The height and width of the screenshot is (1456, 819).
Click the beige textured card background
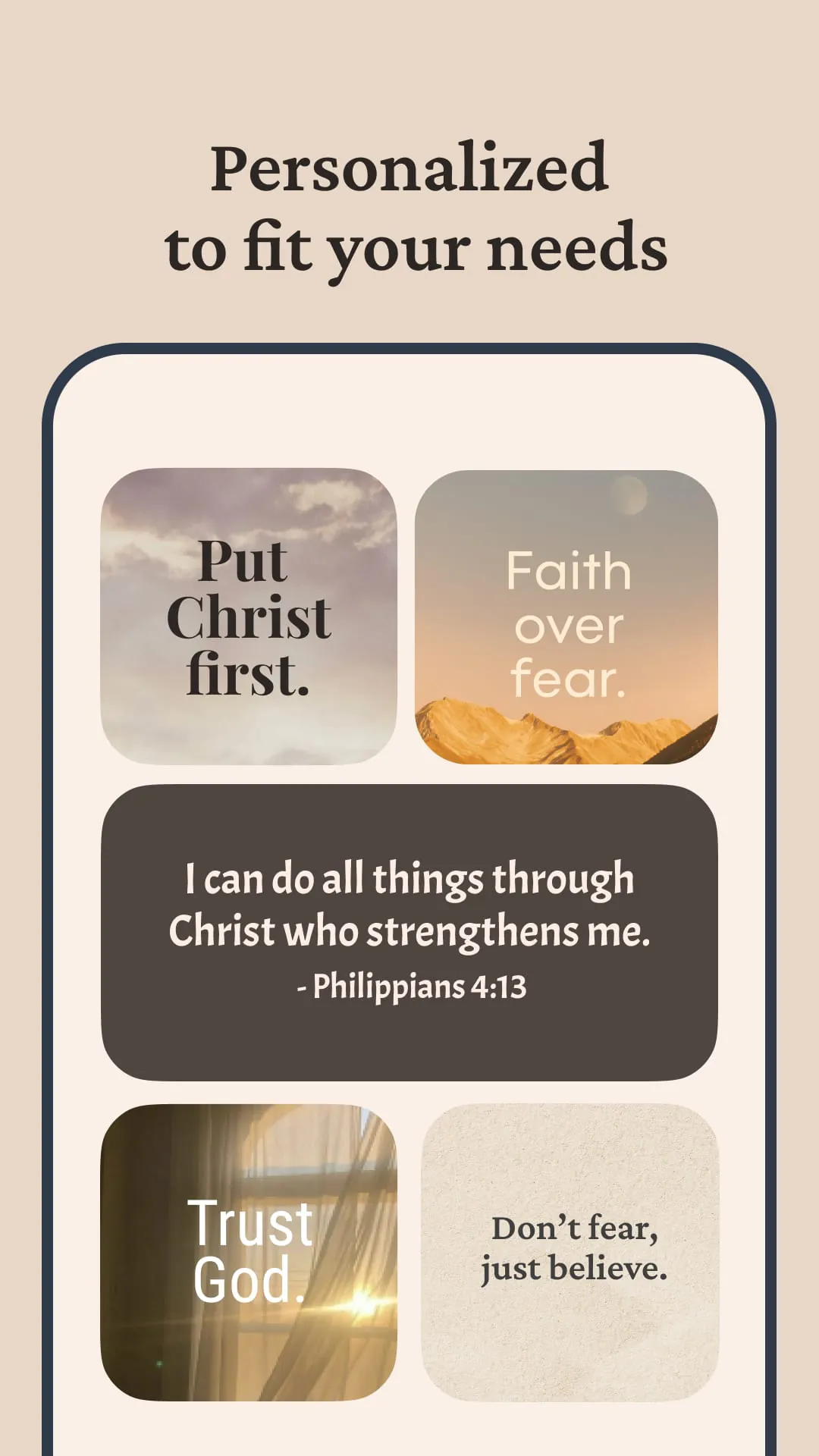[569, 1153]
